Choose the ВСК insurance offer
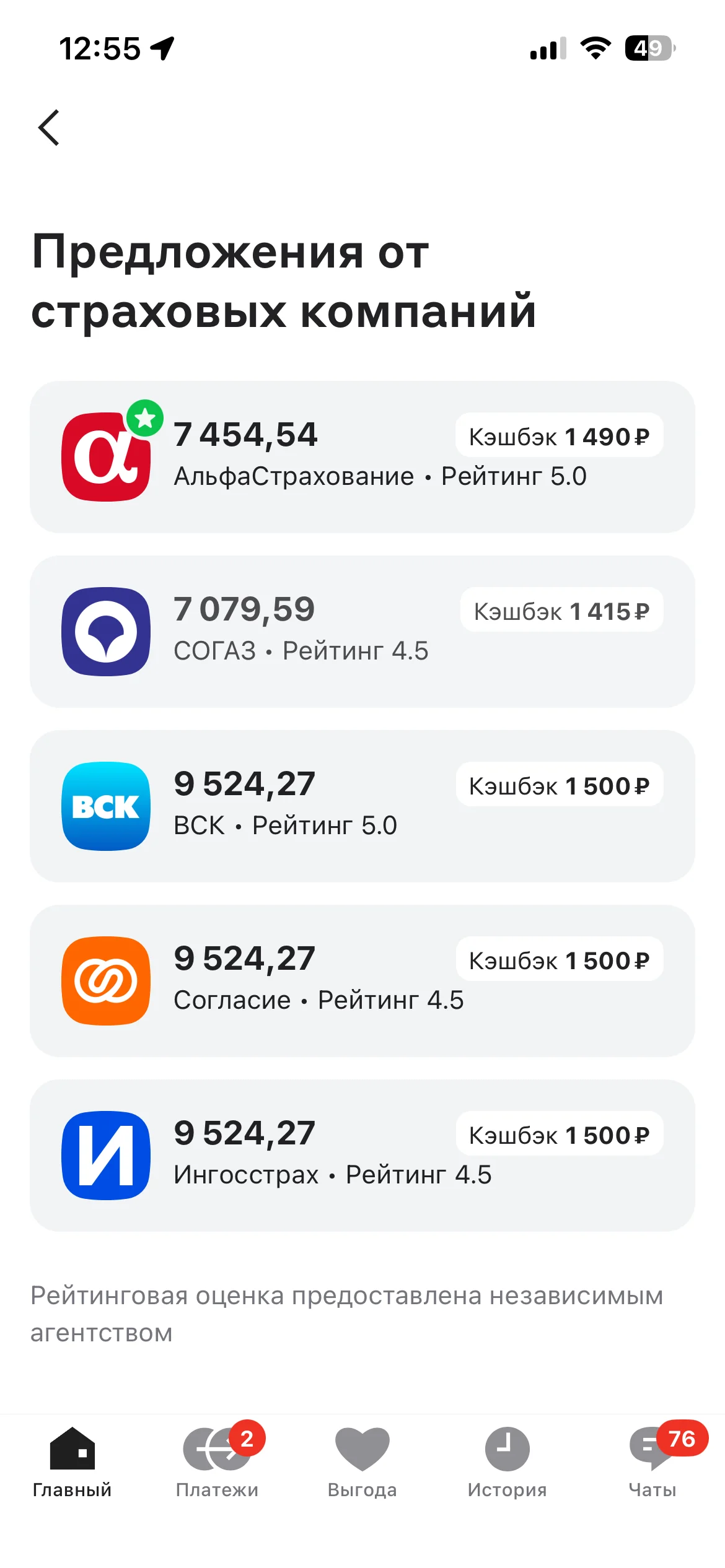This screenshot has height=1568, width=725. coord(362,806)
